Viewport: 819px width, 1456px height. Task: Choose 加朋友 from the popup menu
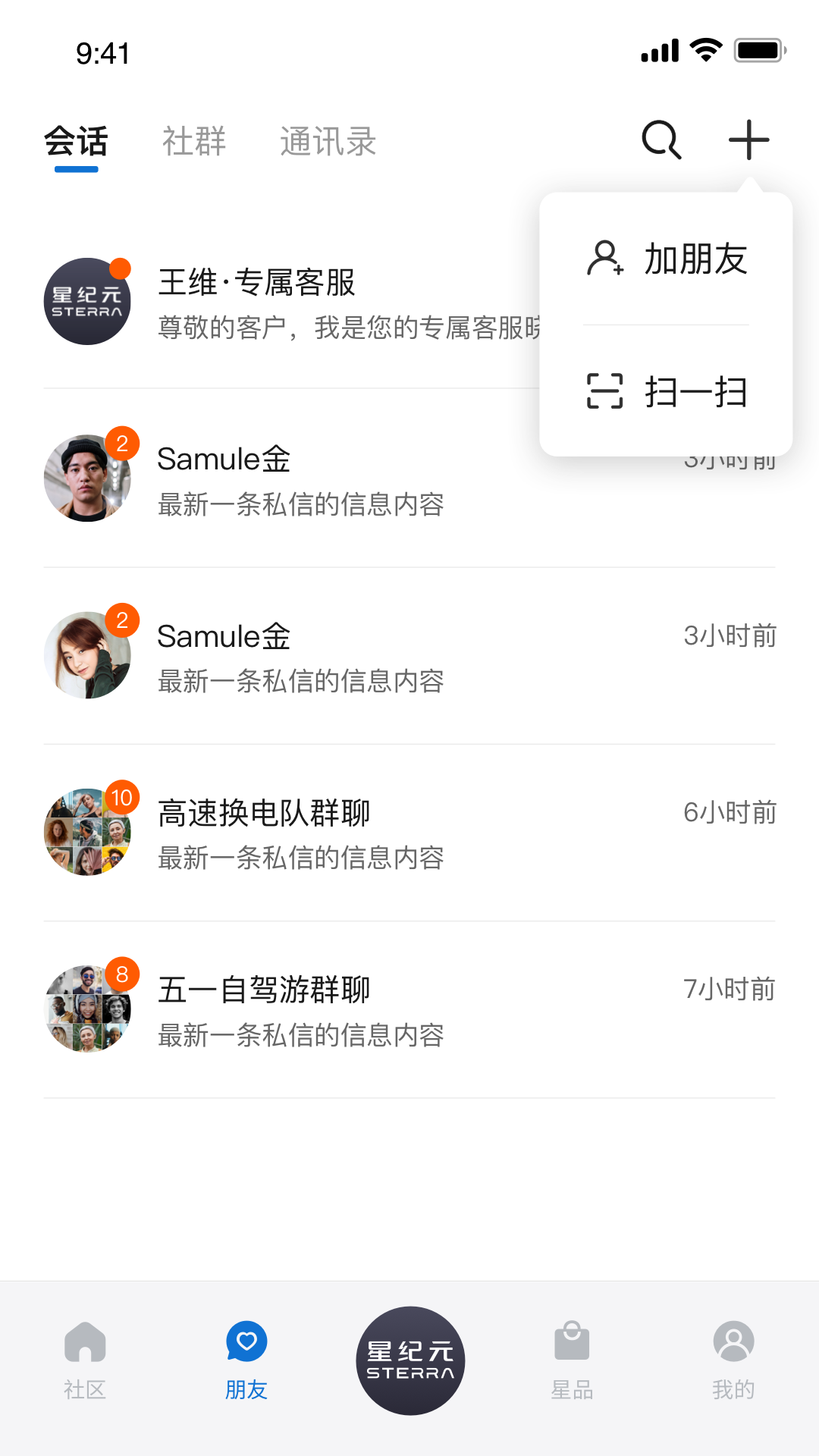click(x=696, y=260)
